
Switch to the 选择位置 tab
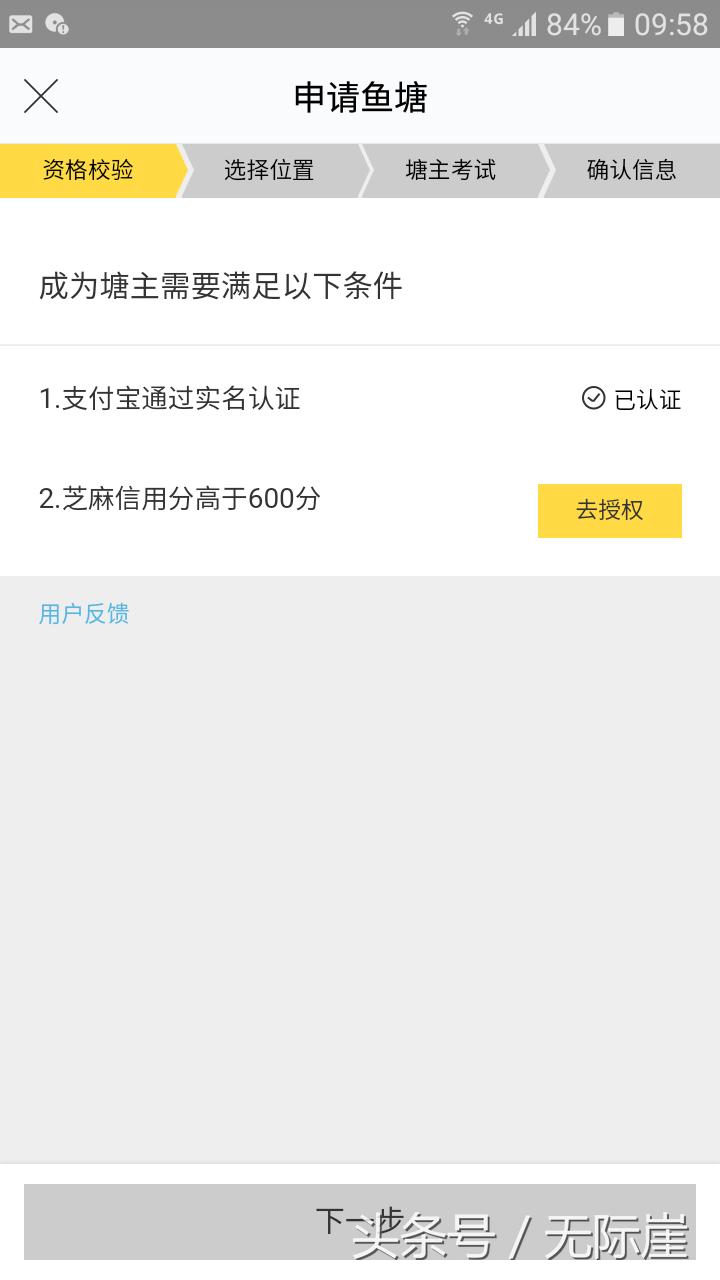[270, 171]
